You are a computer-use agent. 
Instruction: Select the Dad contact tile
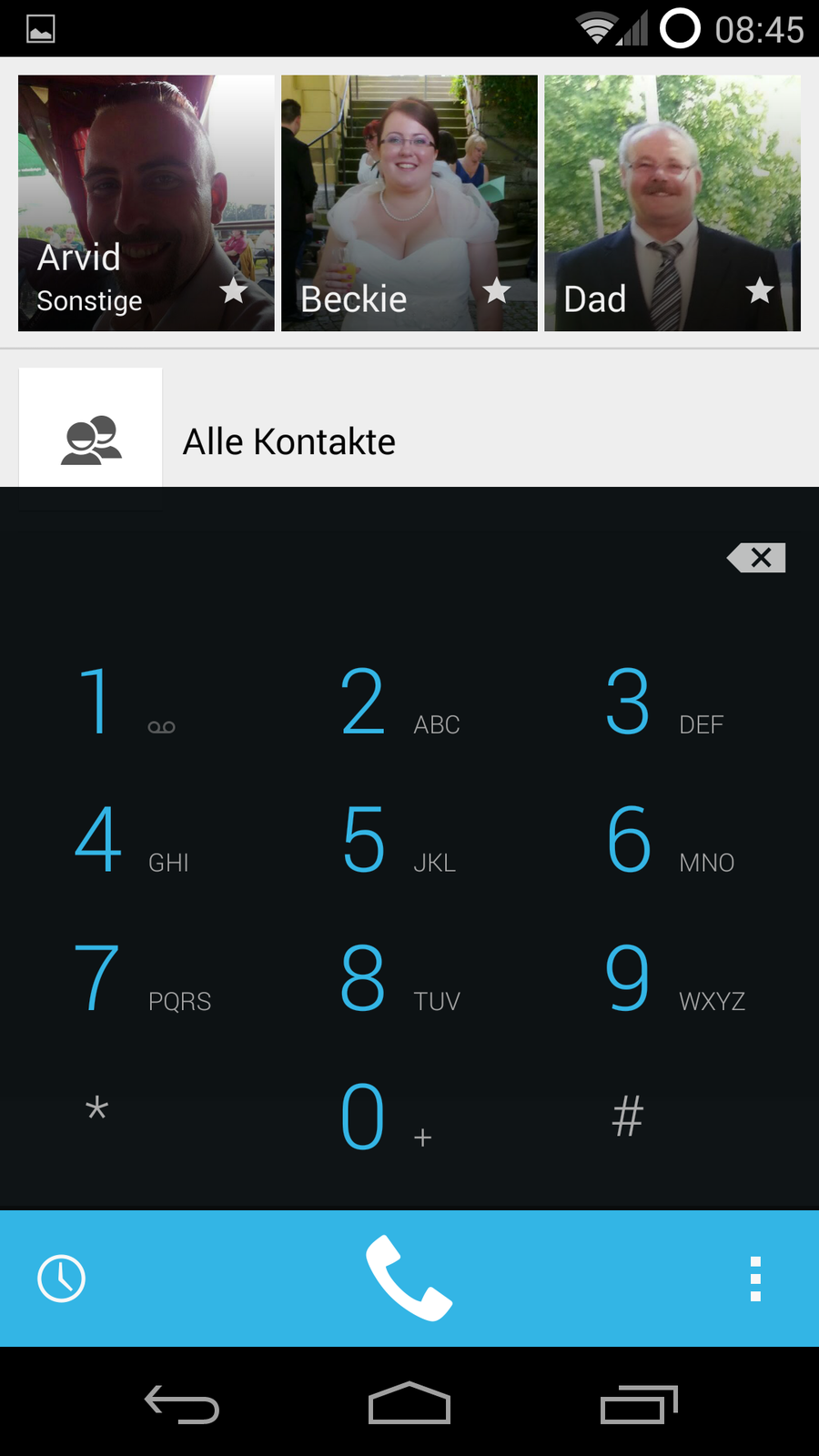(x=672, y=203)
